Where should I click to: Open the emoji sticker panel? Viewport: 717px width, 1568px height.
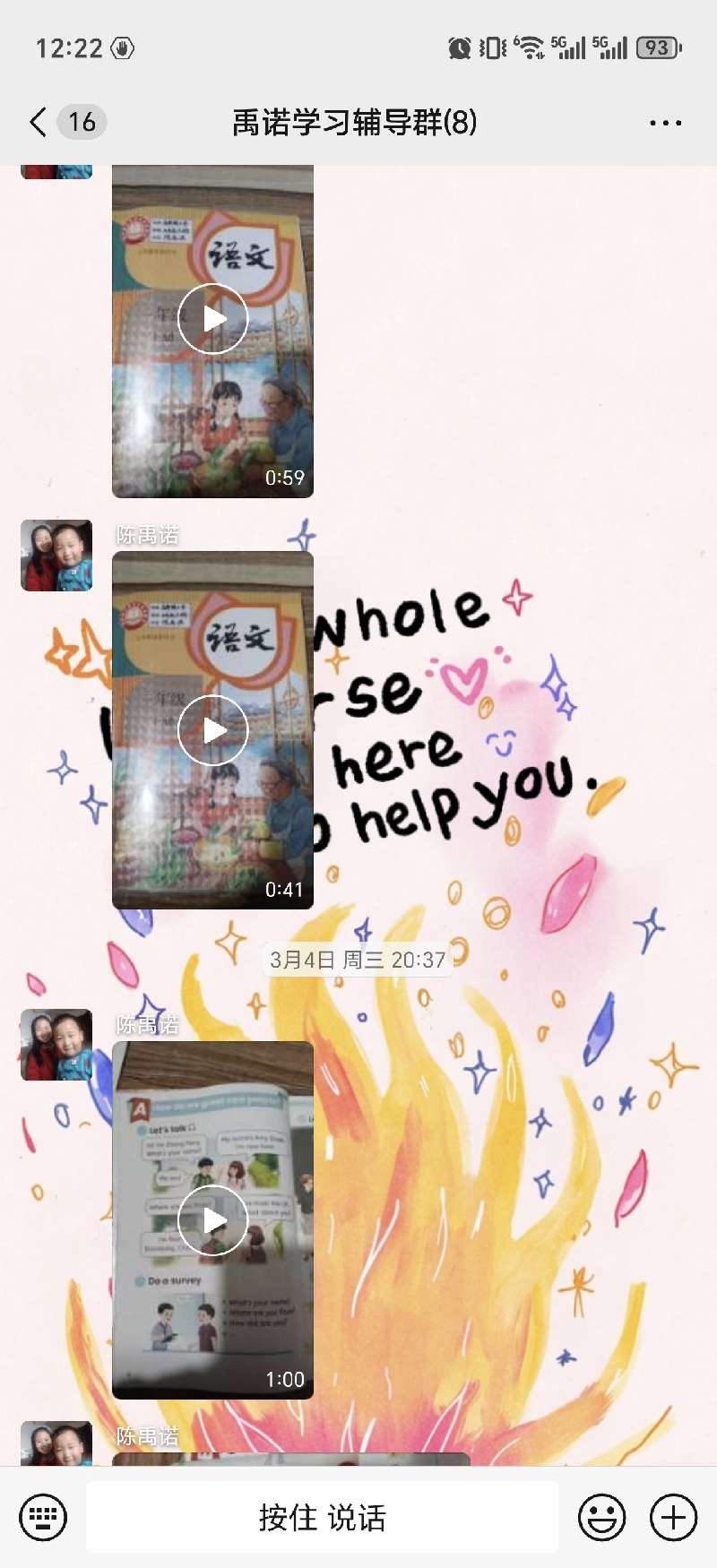[x=601, y=1518]
